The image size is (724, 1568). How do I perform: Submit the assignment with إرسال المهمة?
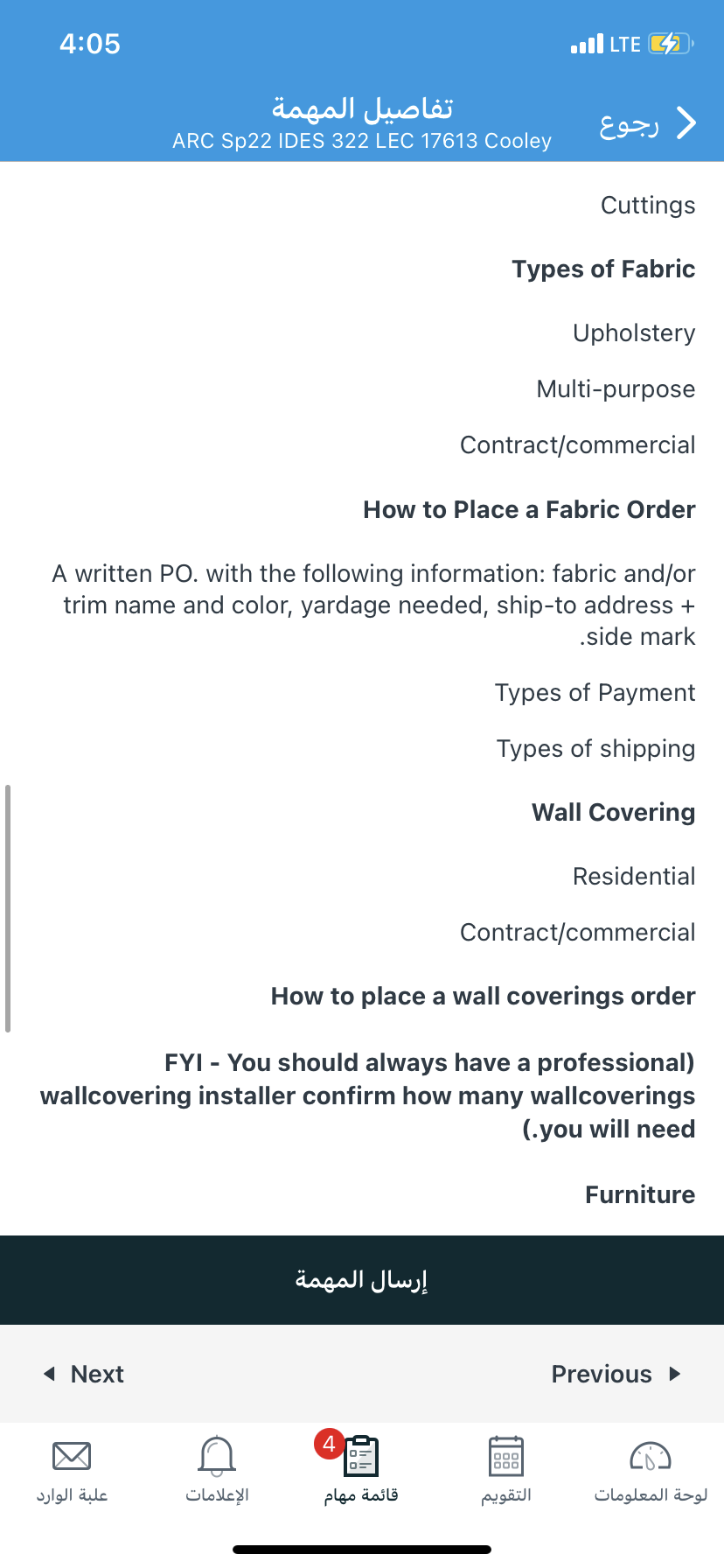362,1280
